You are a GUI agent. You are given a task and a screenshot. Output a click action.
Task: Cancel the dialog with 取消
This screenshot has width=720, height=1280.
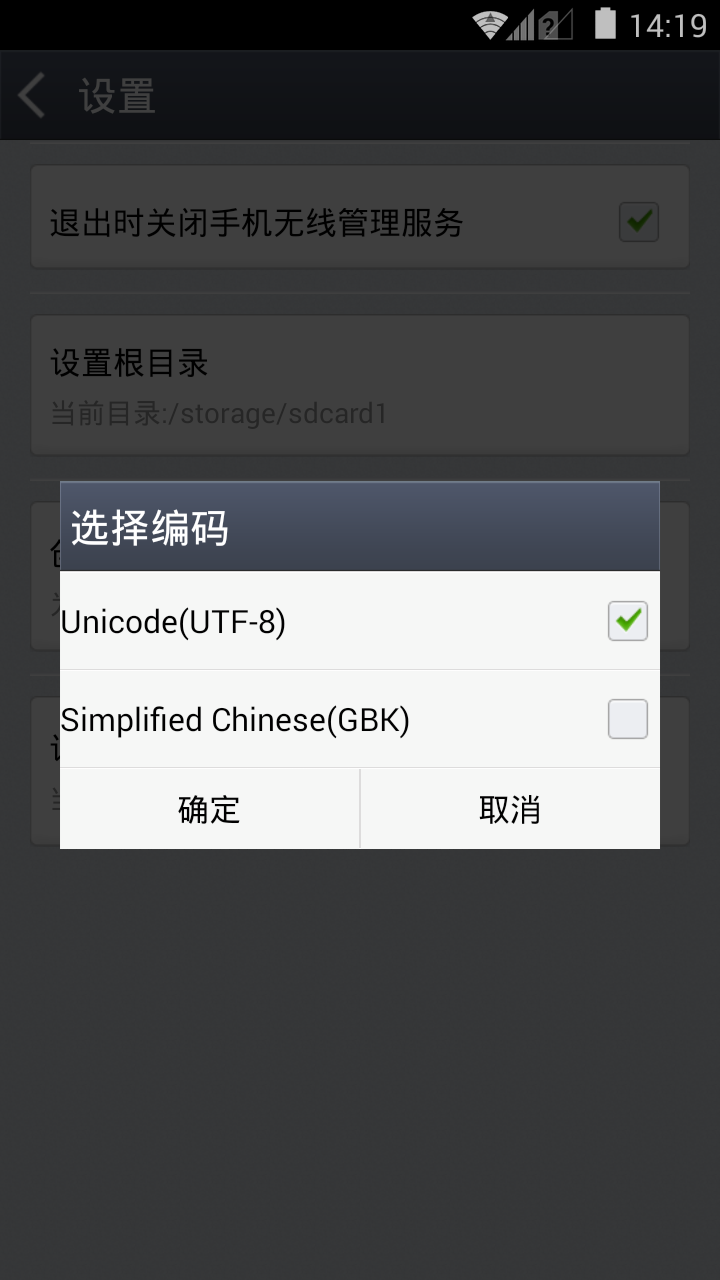point(510,809)
